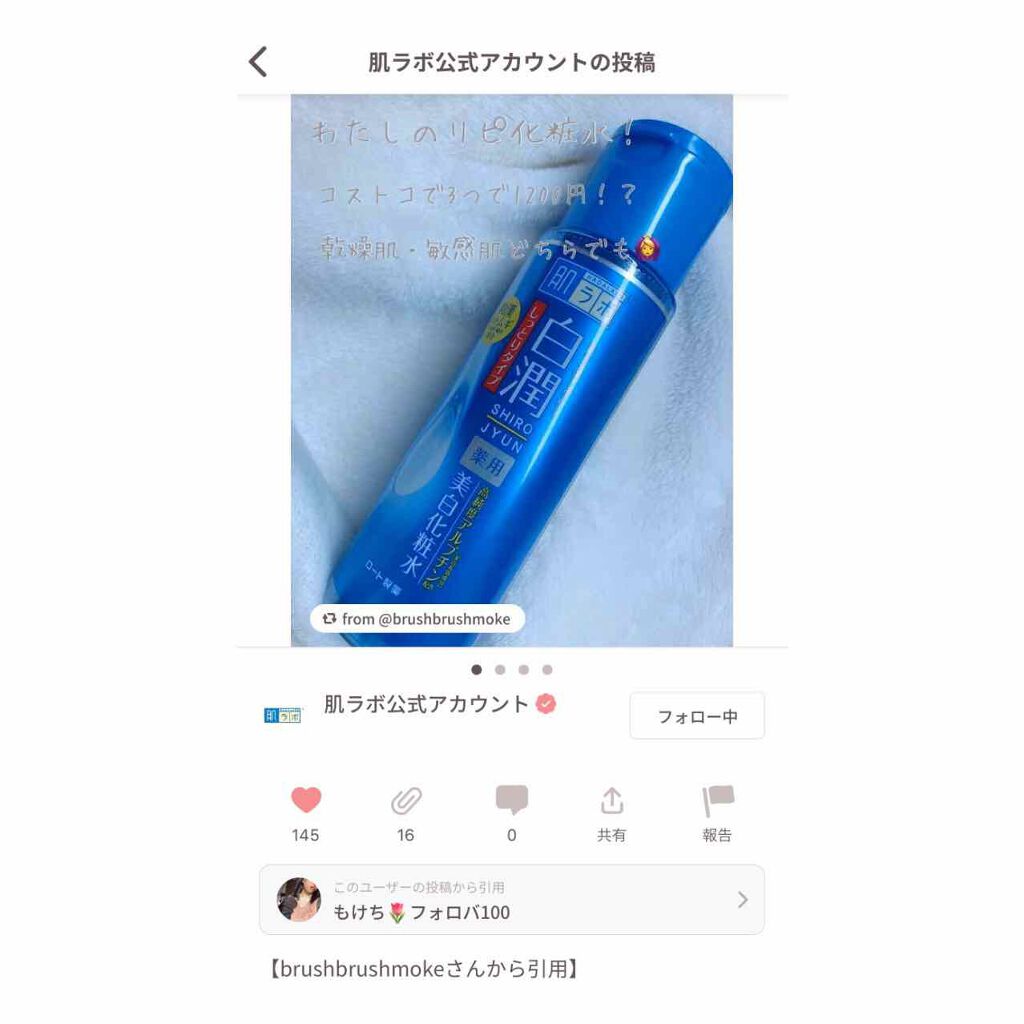1024x1024 pixels.
Task: Clip this post with the paperclip icon
Action: coord(406,801)
